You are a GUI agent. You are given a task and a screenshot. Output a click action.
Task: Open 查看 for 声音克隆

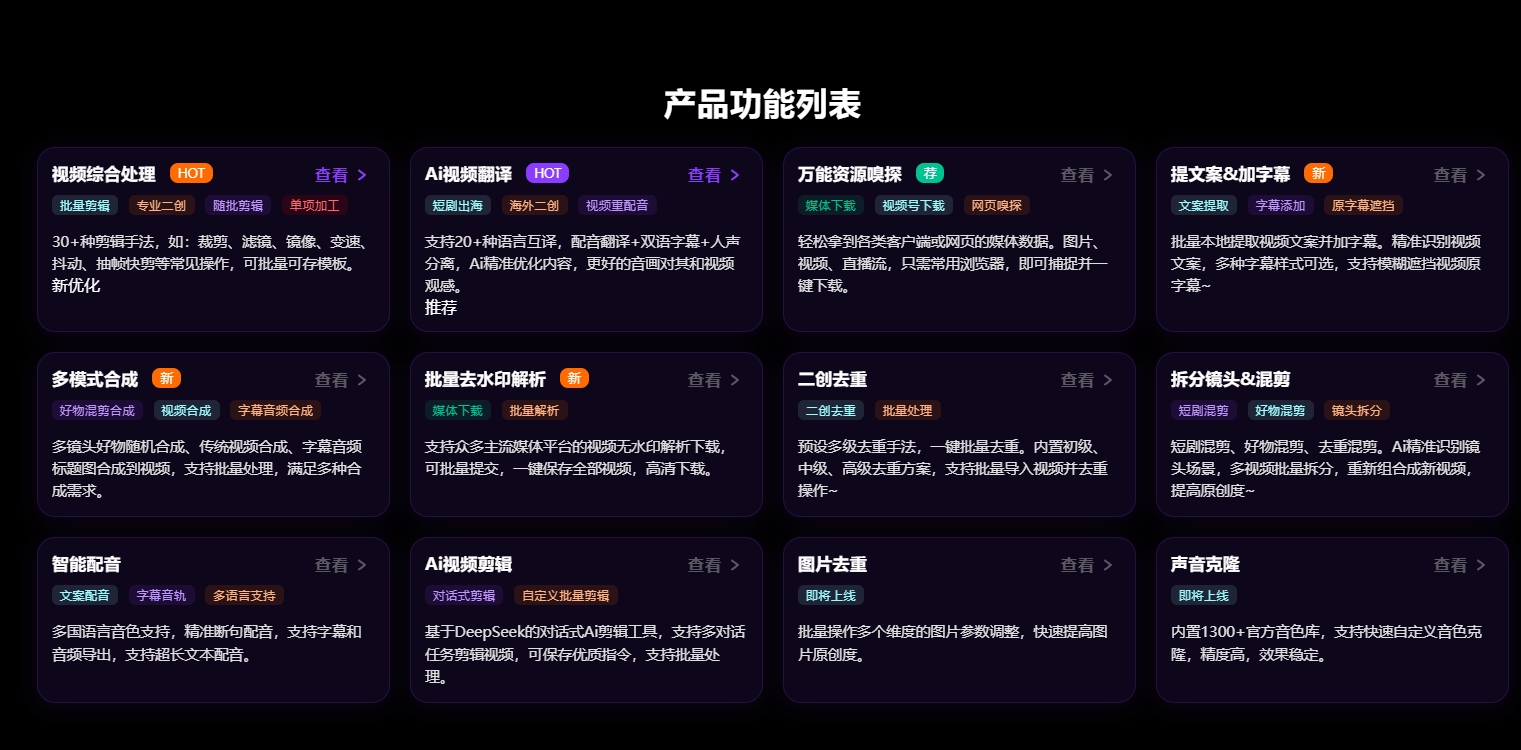pos(1459,565)
